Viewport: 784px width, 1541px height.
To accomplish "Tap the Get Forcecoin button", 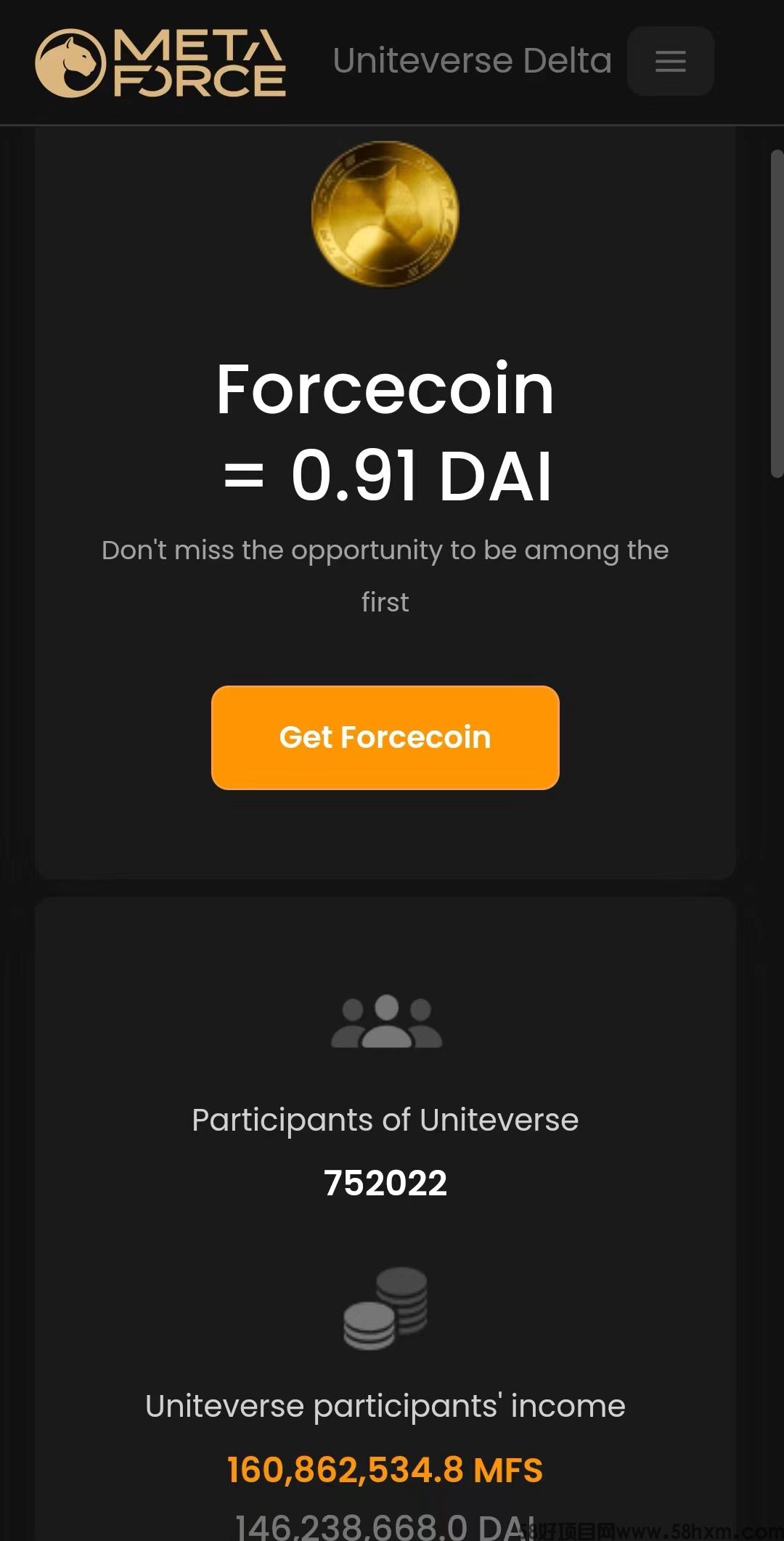I will pyautogui.click(x=385, y=737).
